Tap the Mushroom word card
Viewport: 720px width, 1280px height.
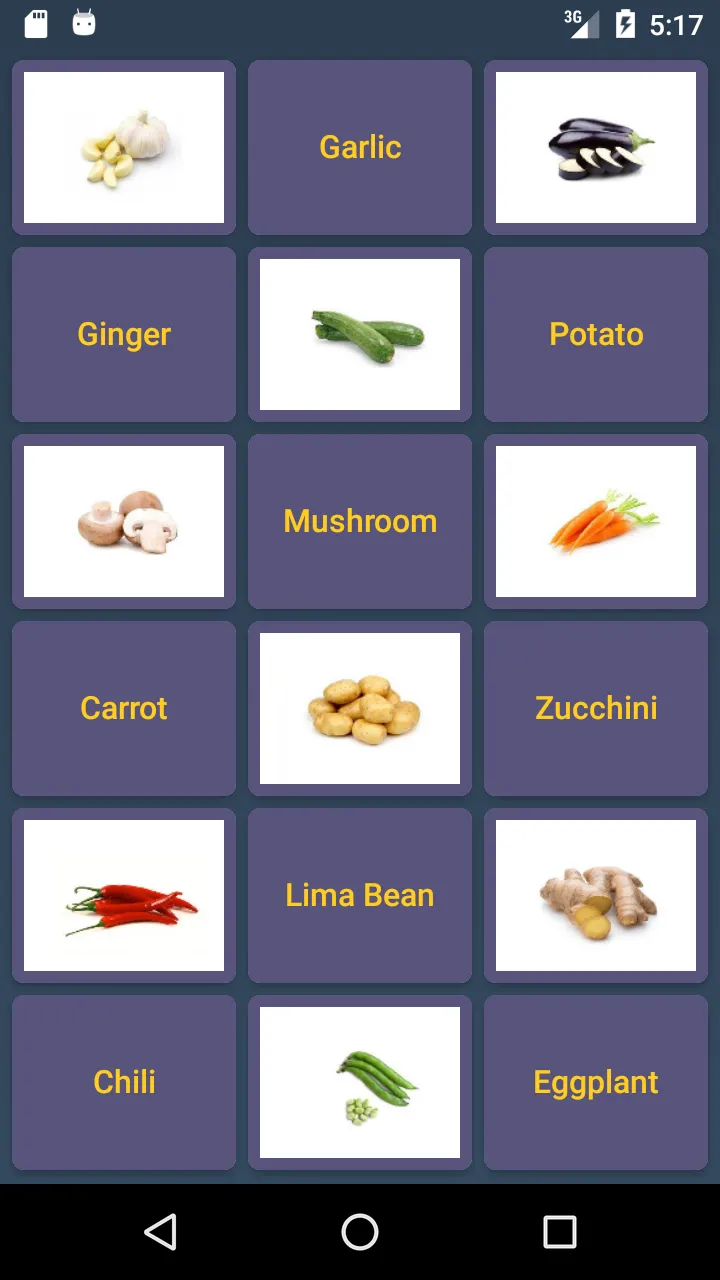(x=360, y=521)
